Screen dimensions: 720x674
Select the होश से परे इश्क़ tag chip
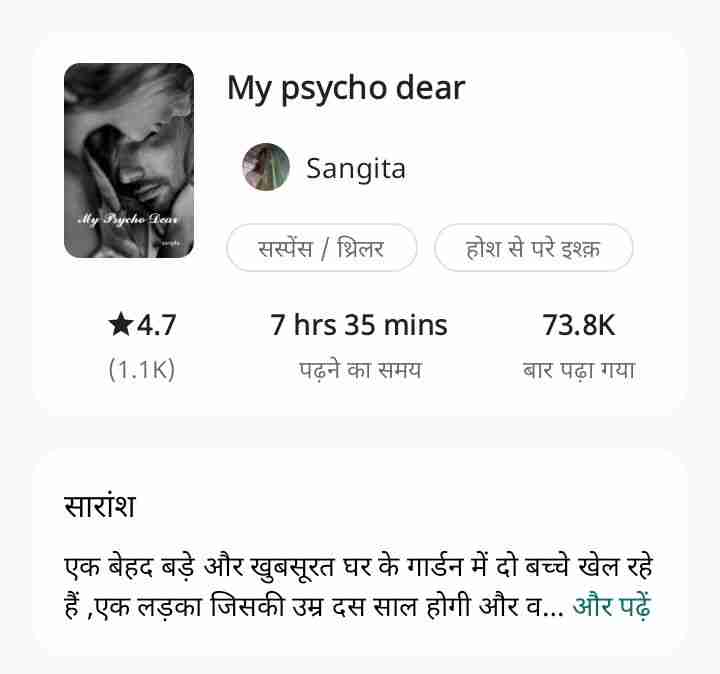[x=533, y=248]
